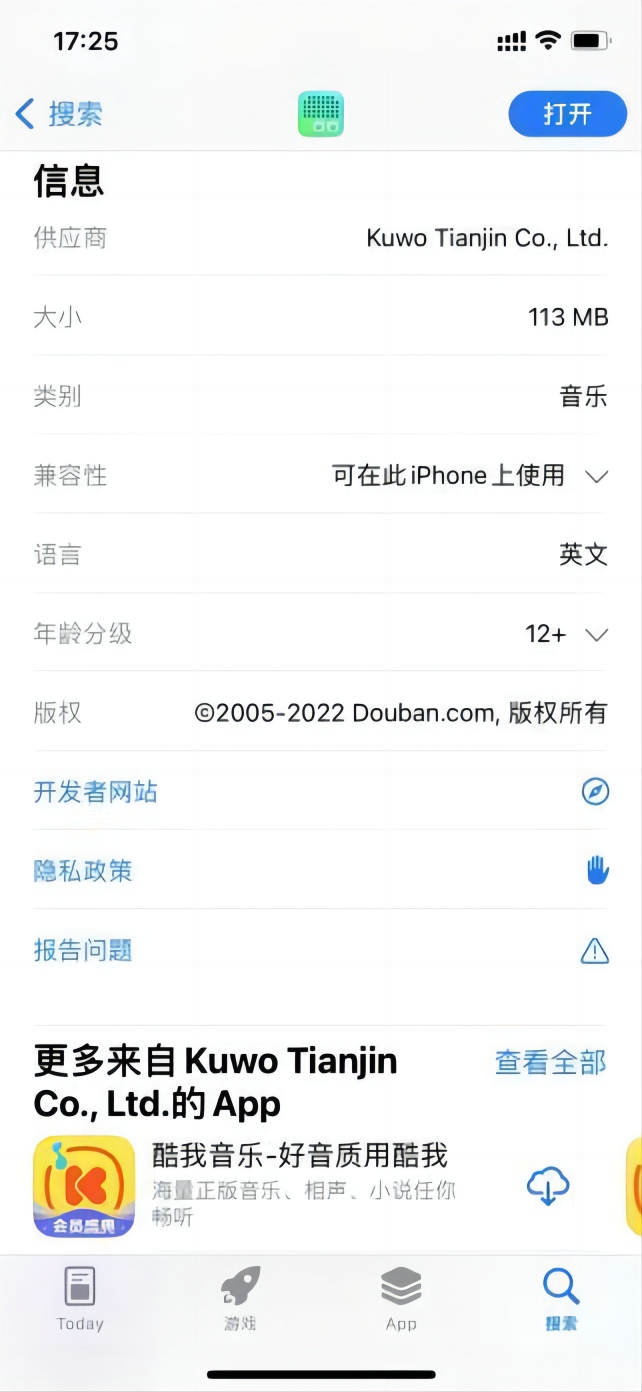Download 酷我音乐 via the cloud icon

coord(547,1186)
